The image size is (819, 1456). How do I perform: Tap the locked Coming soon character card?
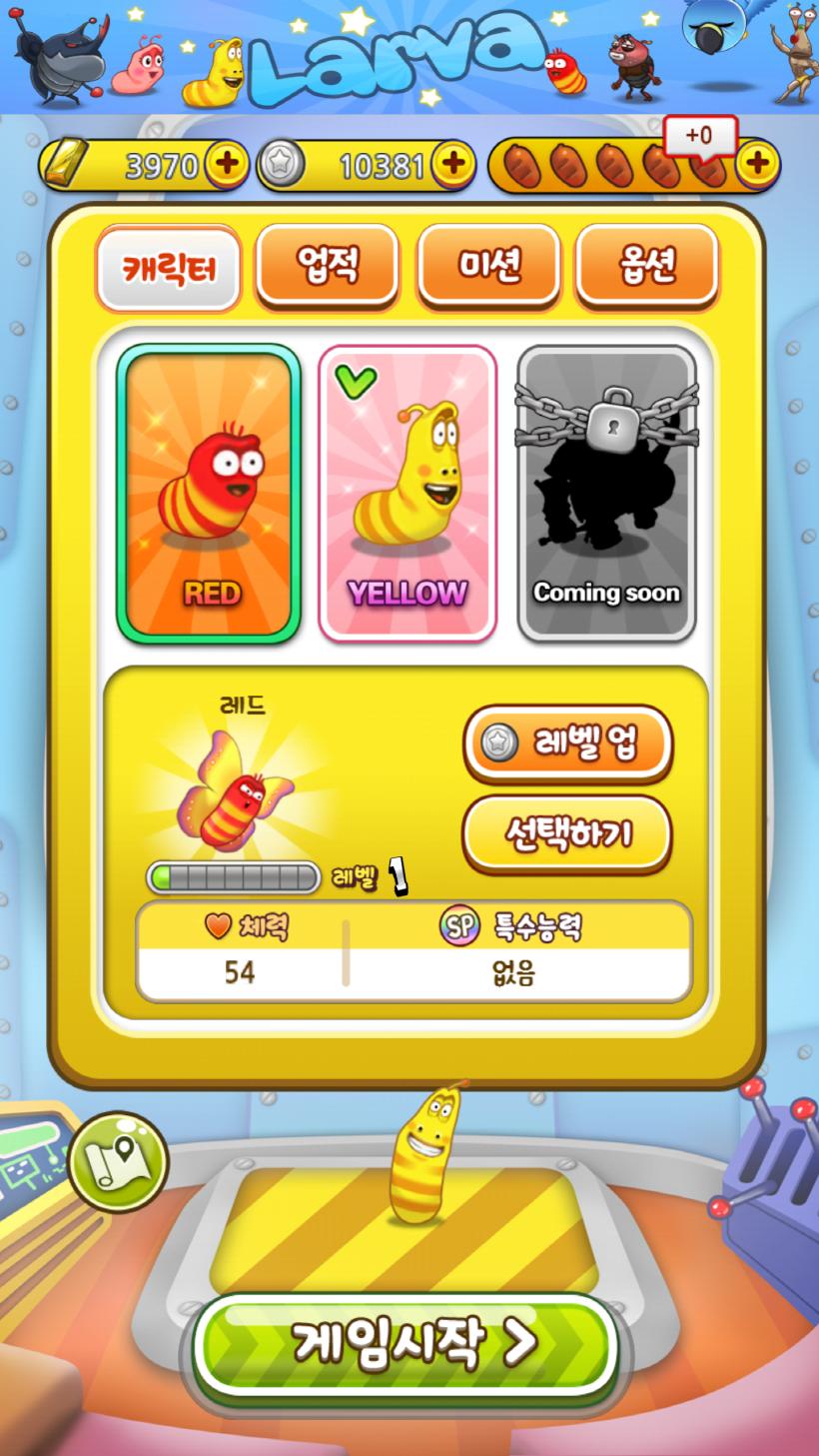click(x=606, y=493)
